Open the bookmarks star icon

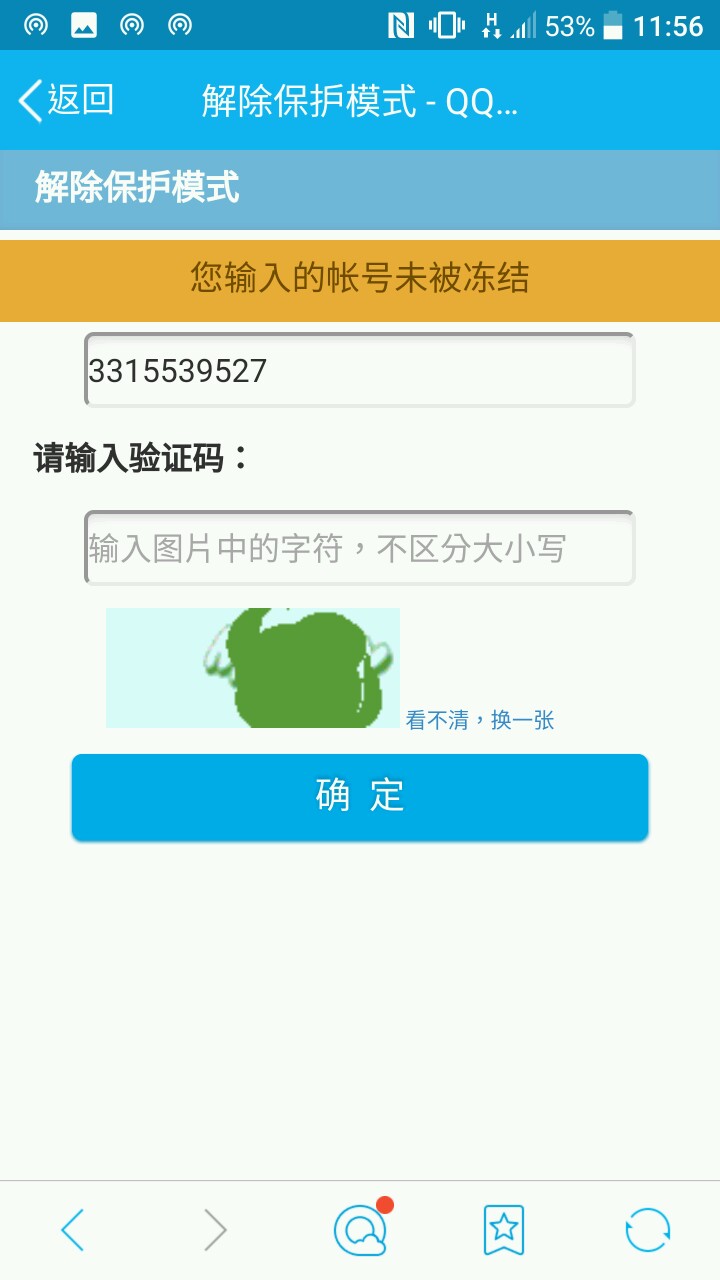[x=504, y=1230]
